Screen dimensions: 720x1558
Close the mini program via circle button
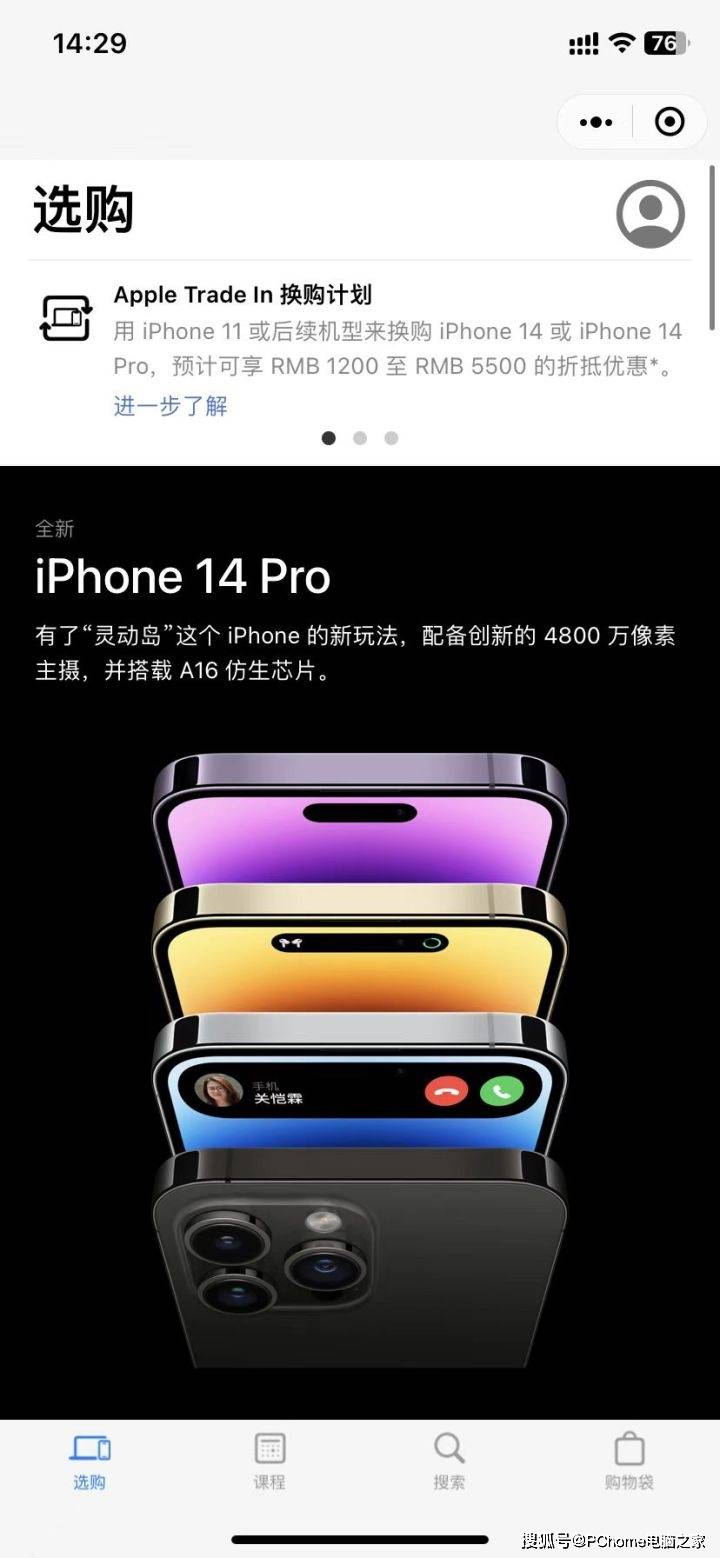click(x=669, y=122)
